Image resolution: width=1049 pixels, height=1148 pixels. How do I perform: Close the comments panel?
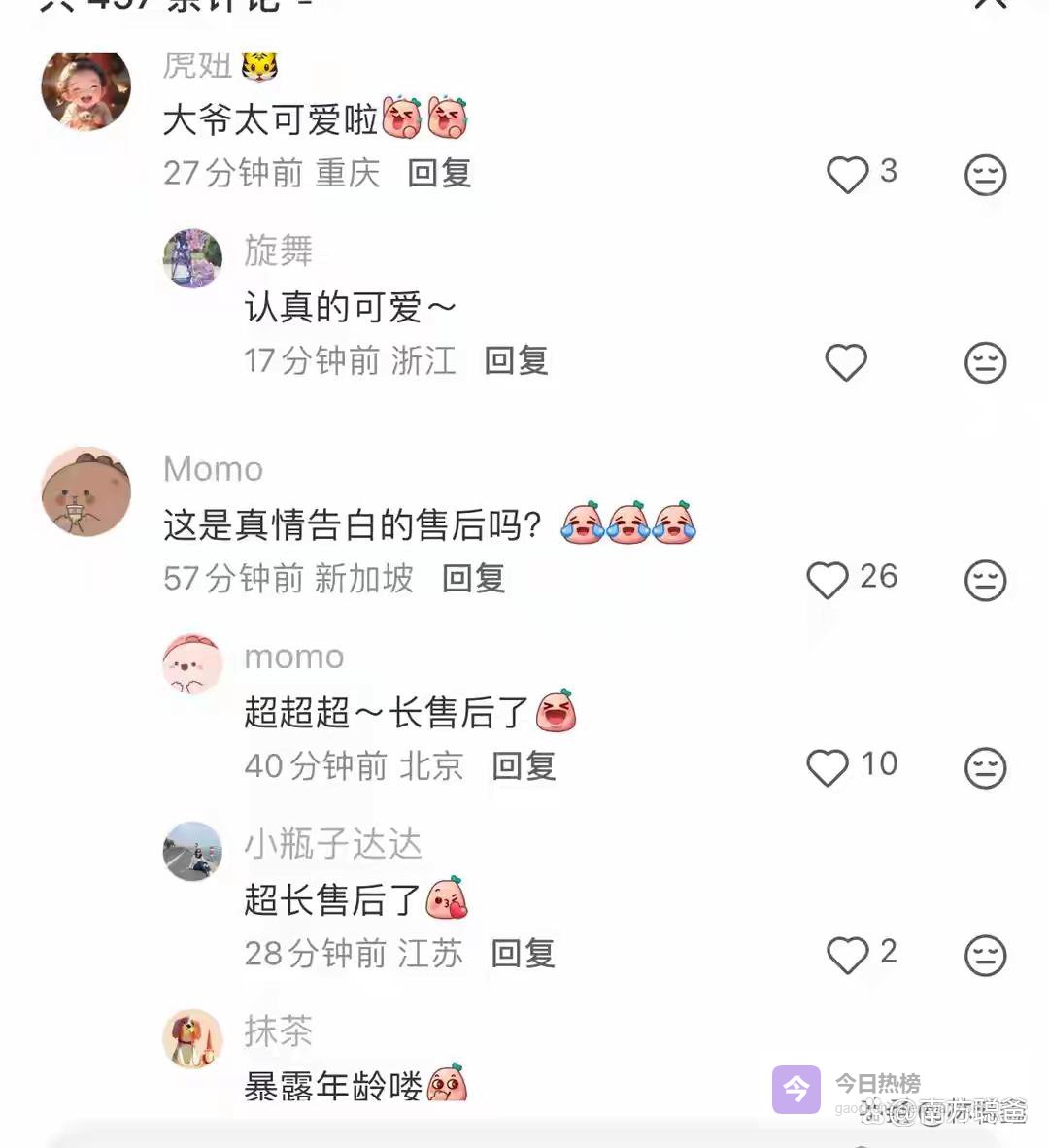[991, 5]
